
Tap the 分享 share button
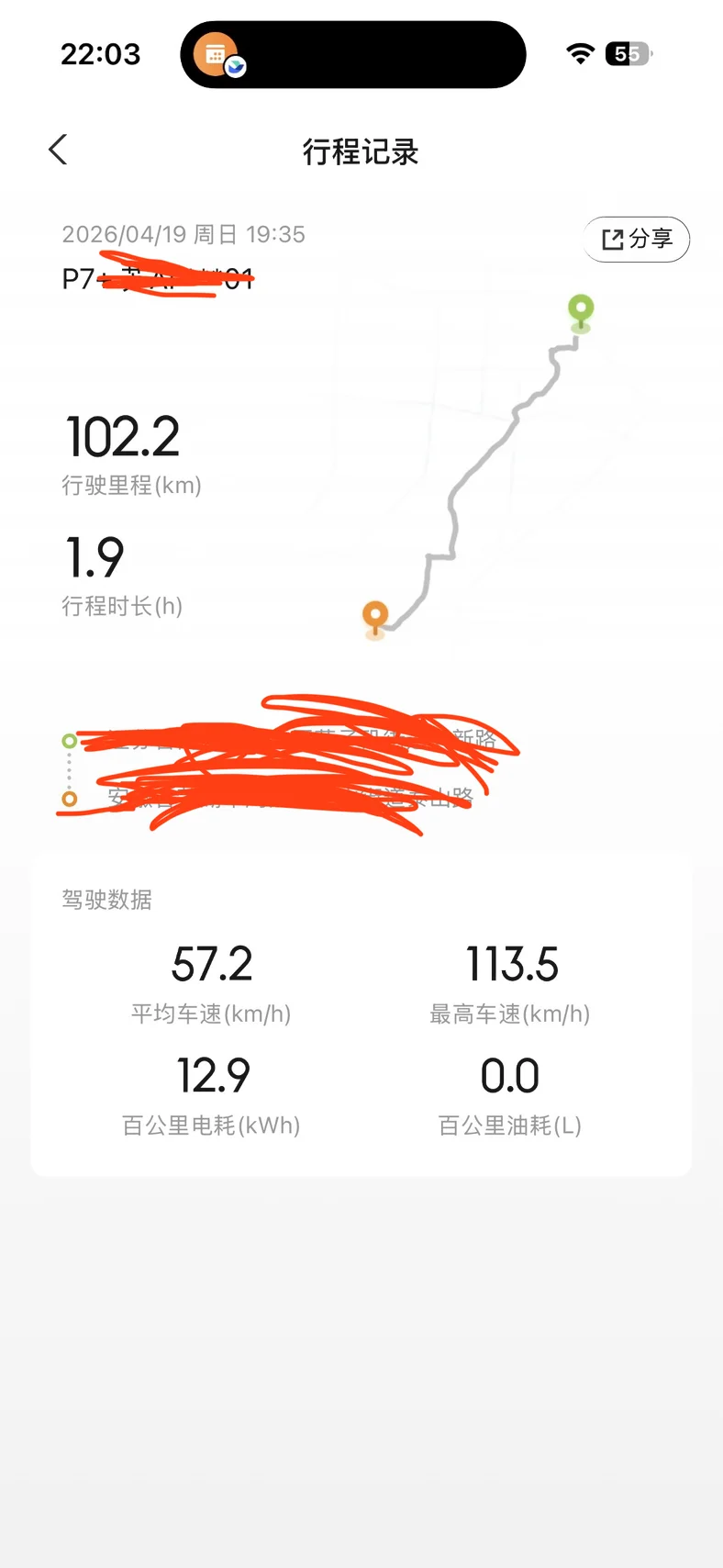pos(637,239)
